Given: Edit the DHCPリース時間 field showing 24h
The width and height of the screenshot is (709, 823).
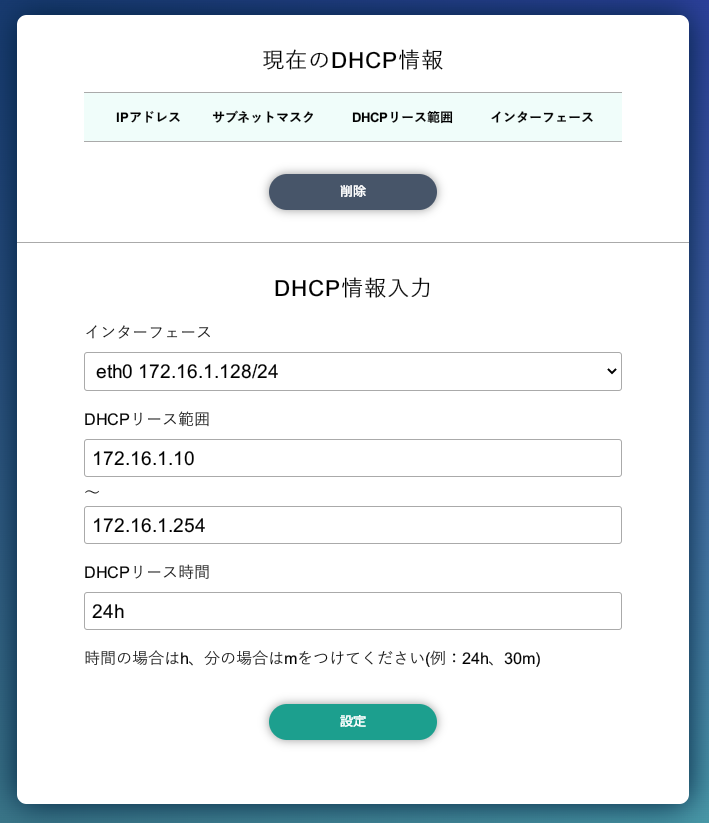Looking at the screenshot, I should 352,611.
